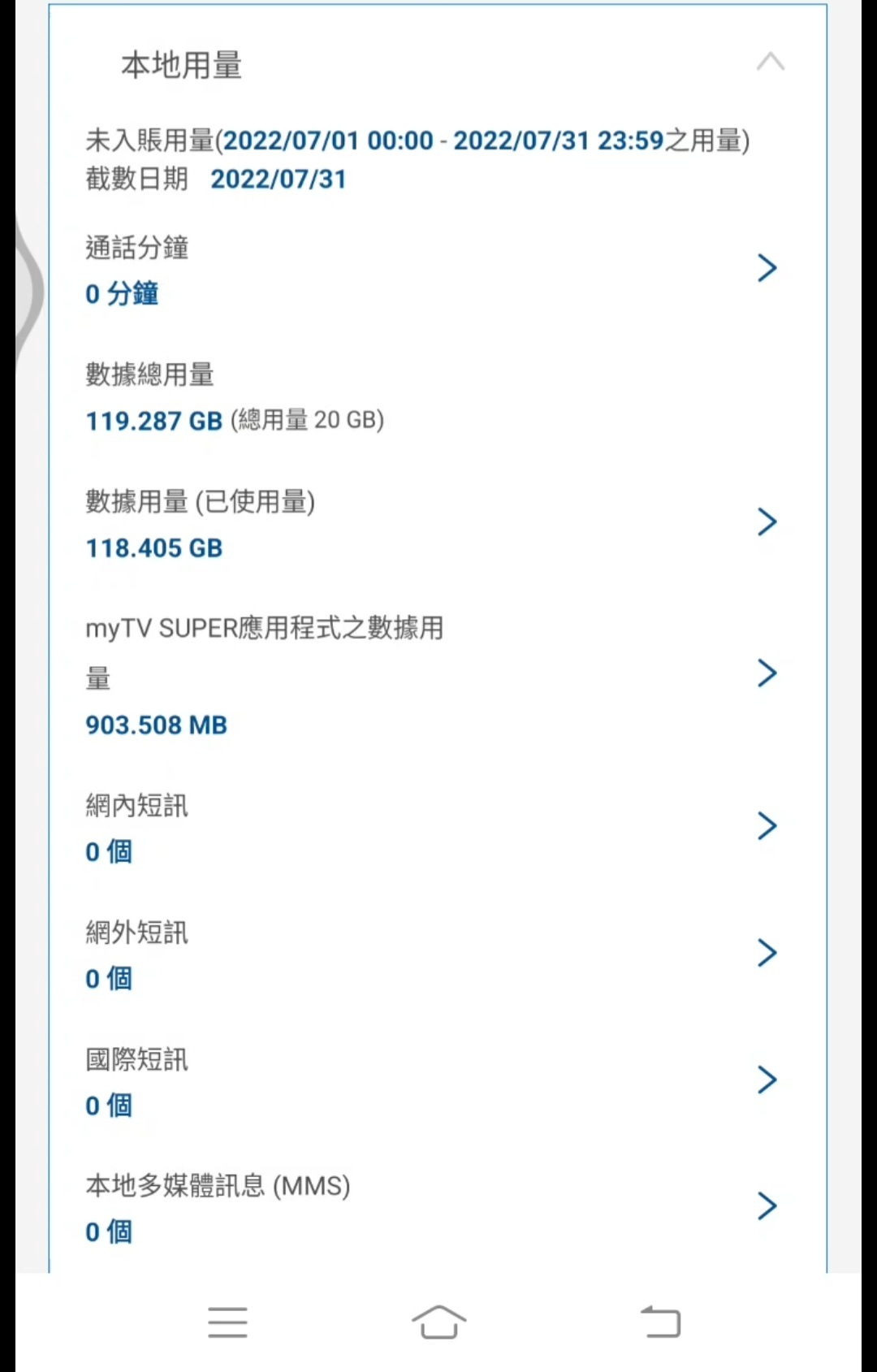Tap the 0 分鐘 call minutes value
This screenshot has height=1372, width=877.
pos(122,293)
